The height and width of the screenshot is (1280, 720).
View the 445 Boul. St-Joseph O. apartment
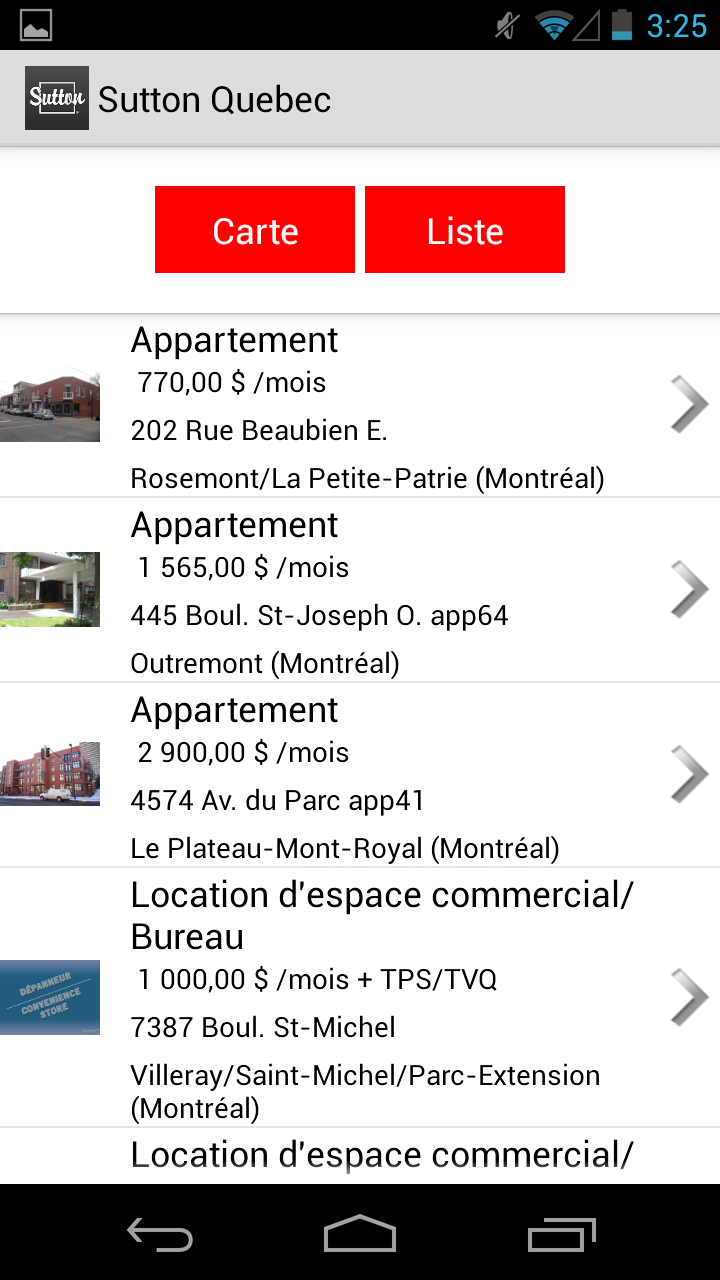coord(360,590)
